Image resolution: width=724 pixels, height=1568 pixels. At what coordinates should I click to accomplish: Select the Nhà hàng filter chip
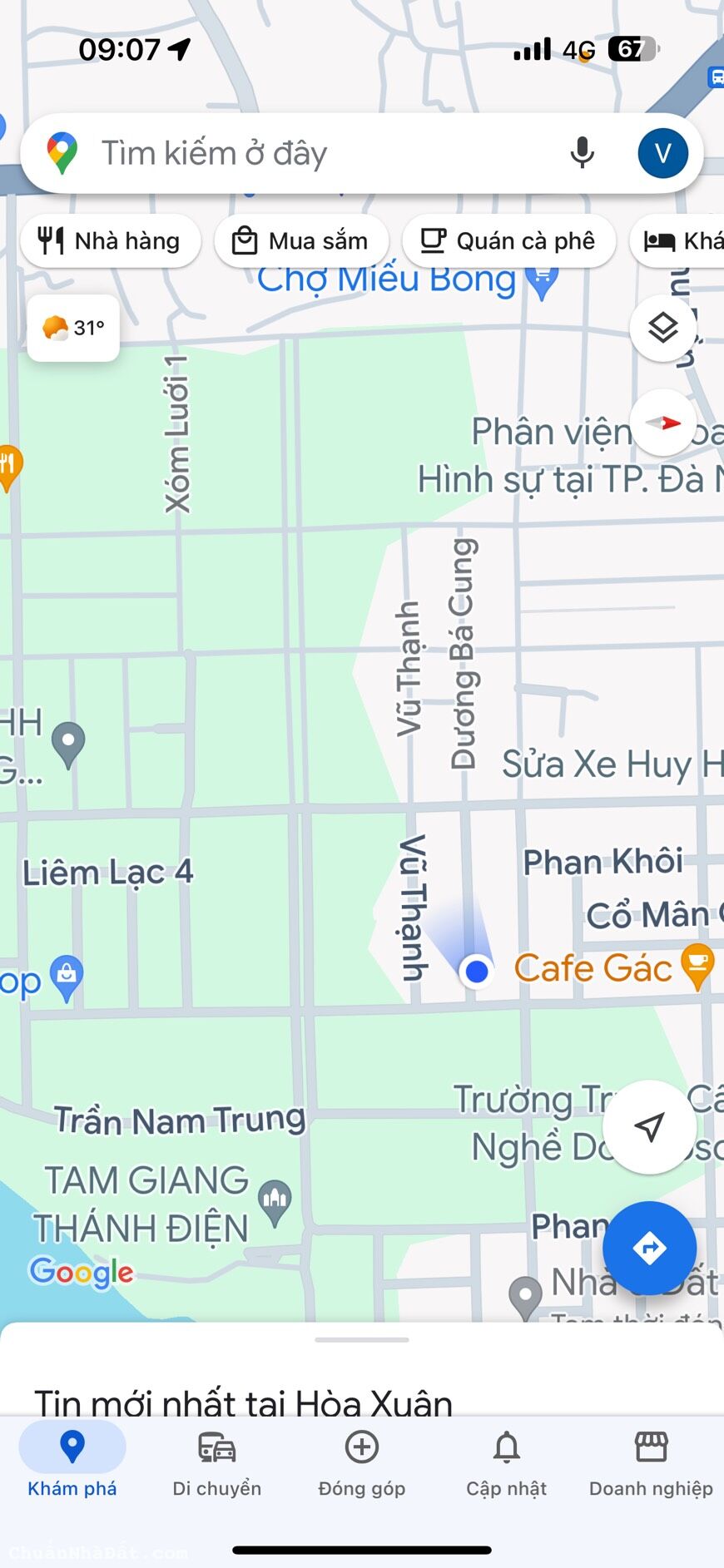pos(109,240)
